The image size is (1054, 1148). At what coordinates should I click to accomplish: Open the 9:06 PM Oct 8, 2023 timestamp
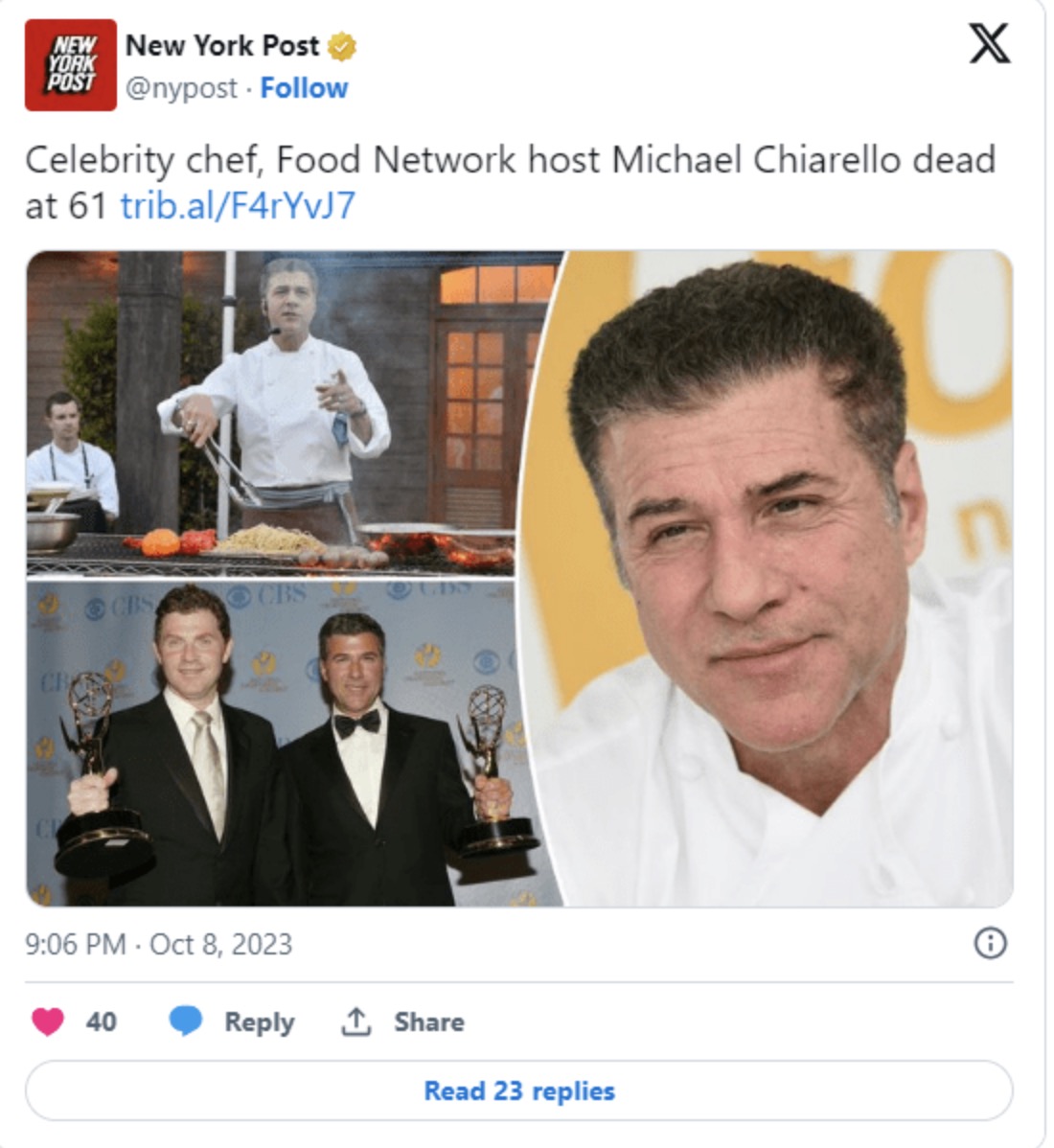[x=158, y=944]
